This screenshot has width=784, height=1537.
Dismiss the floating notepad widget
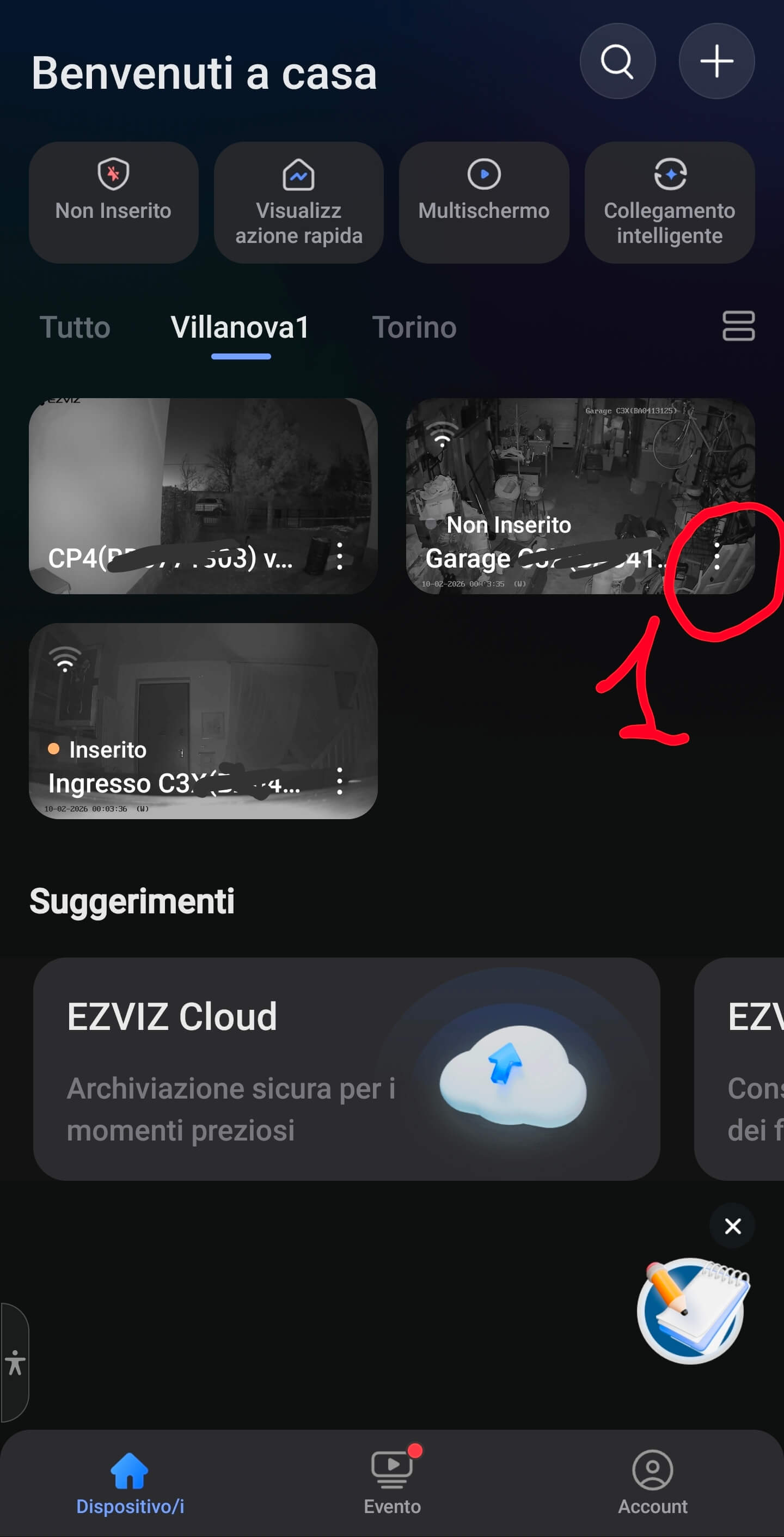732,1226
